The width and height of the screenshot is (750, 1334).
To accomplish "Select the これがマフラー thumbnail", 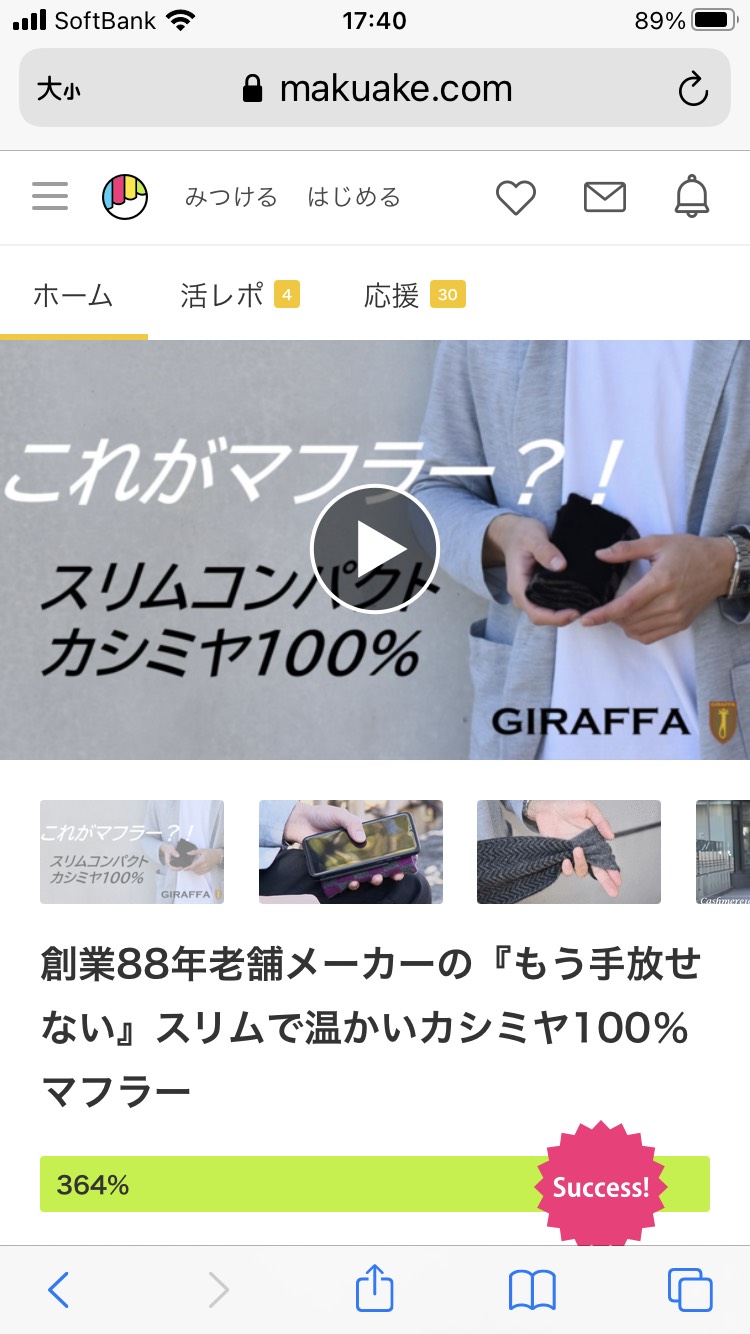I will [132, 852].
